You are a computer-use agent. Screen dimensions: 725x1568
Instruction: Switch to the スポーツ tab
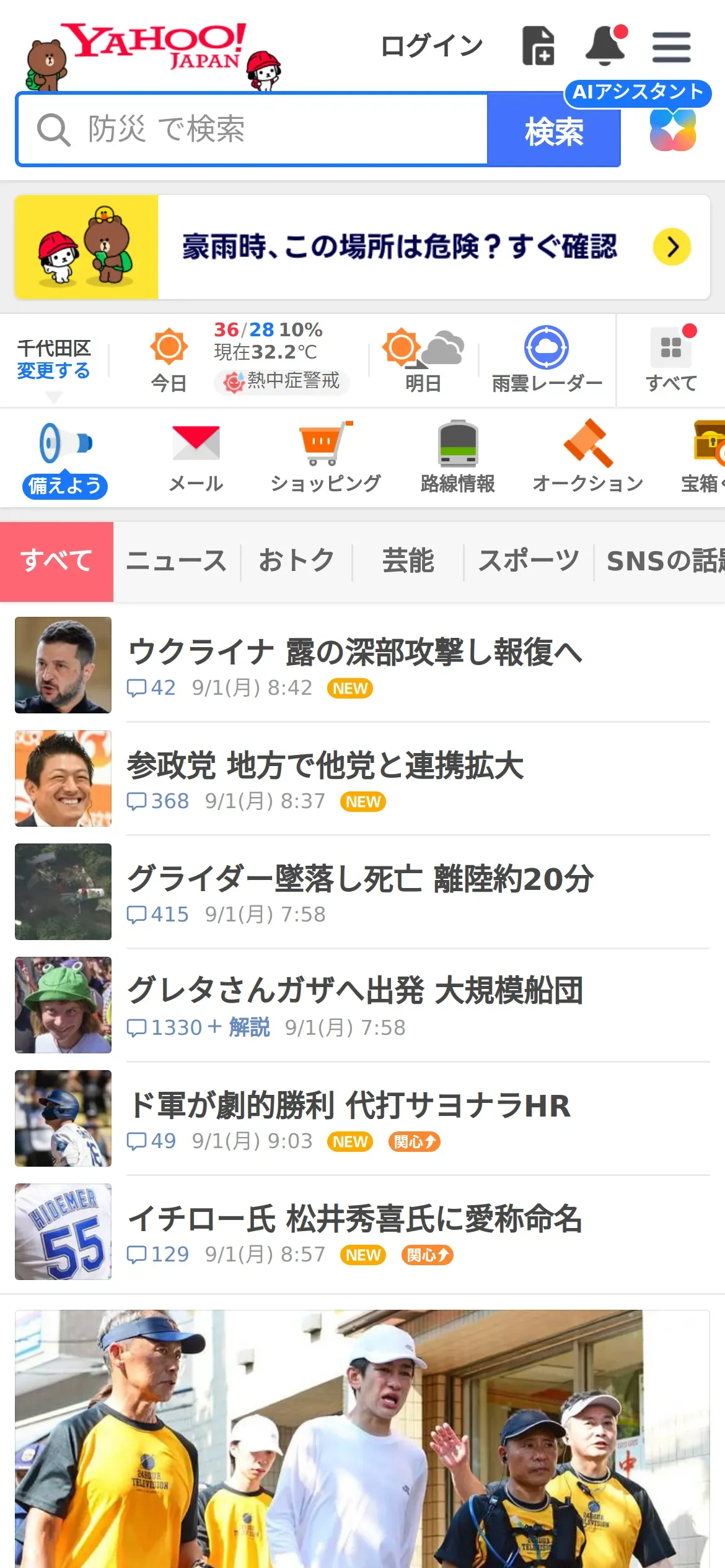click(529, 561)
